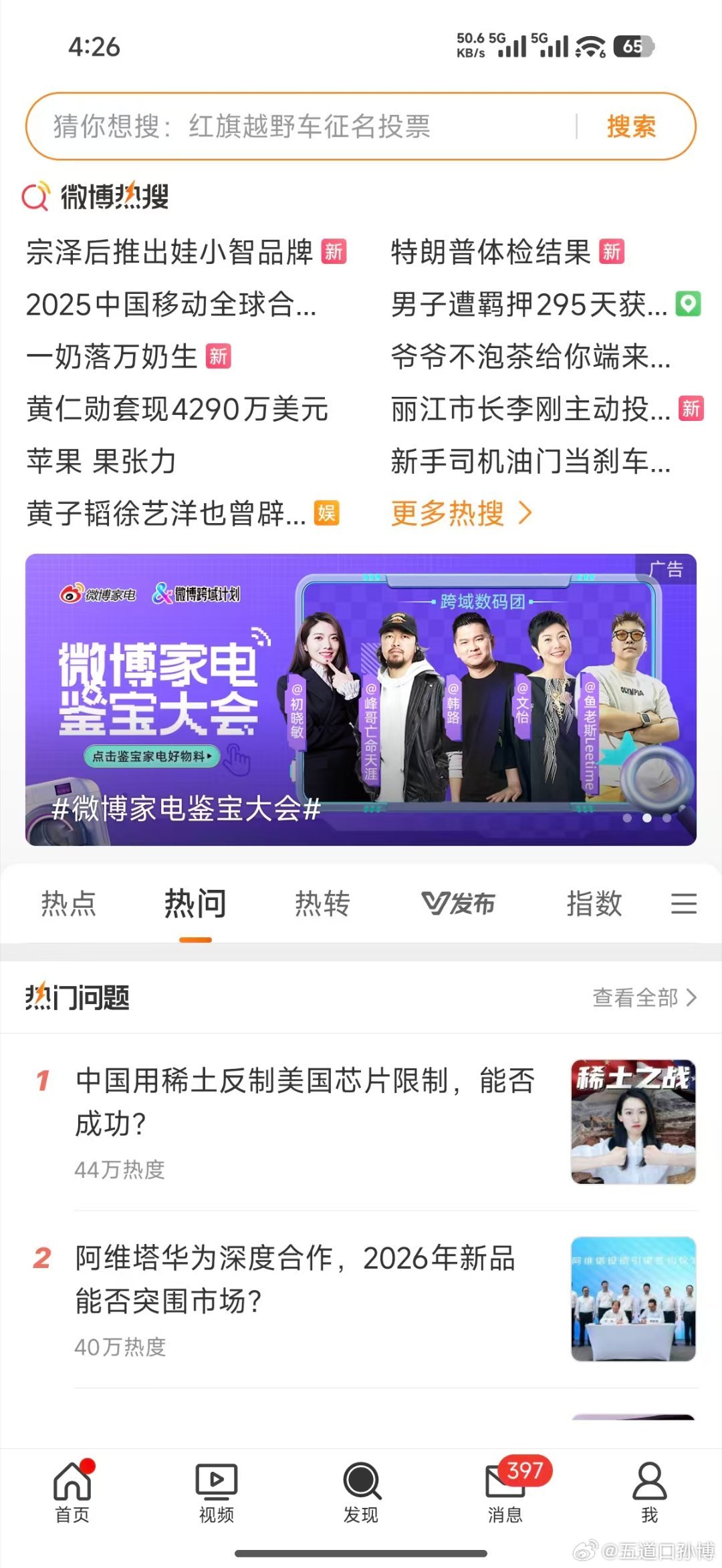The height and width of the screenshot is (1568, 722).
Task: Open the tab list menu icon
Action: [683, 903]
